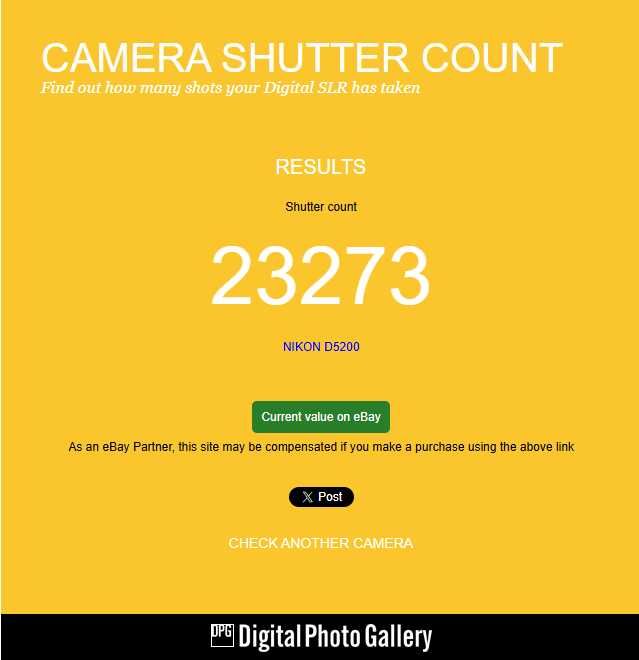This screenshot has width=639, height=660.
Task: Open Digital Photo Gallery footer link
Action: click(x=321, y=637)
